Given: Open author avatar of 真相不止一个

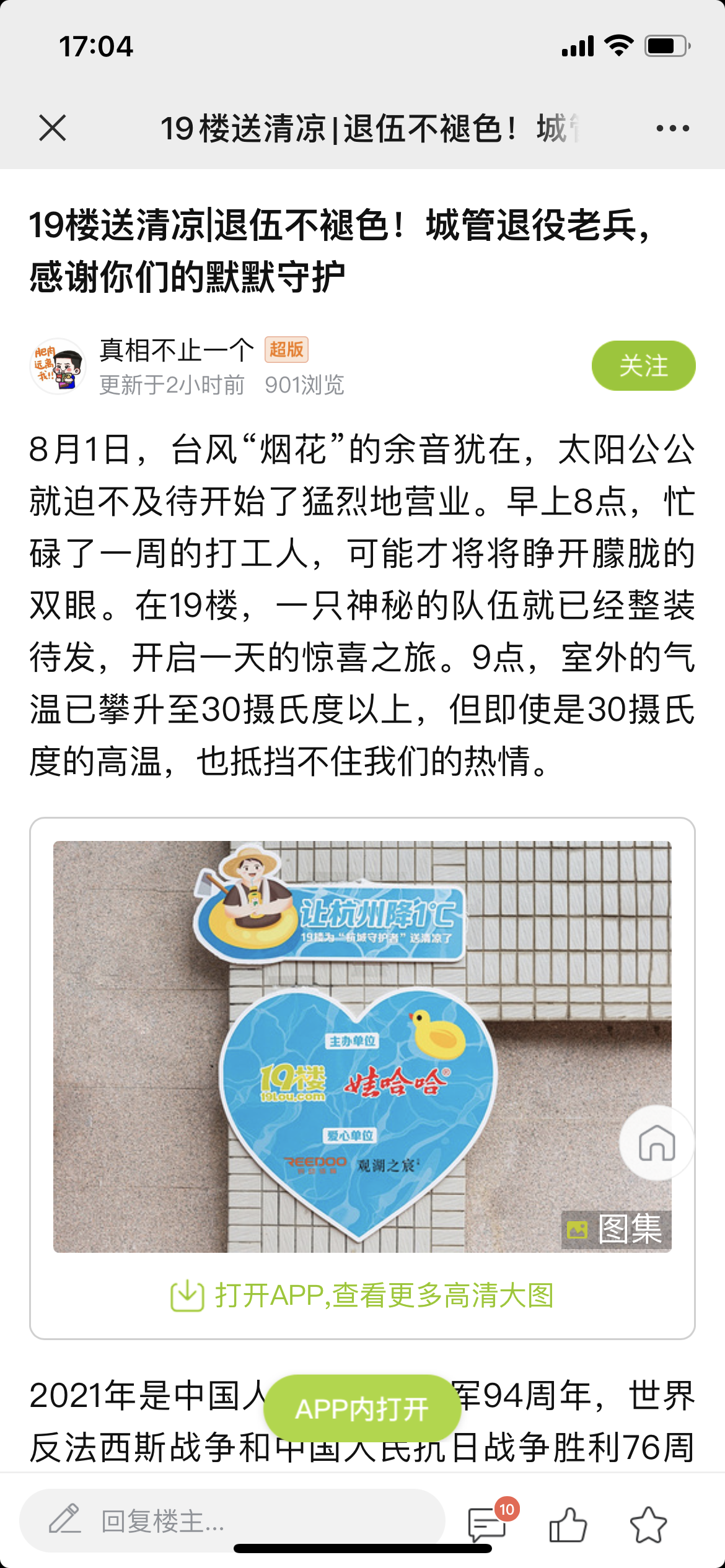Looking at the screenshot, I should point(58,366).
